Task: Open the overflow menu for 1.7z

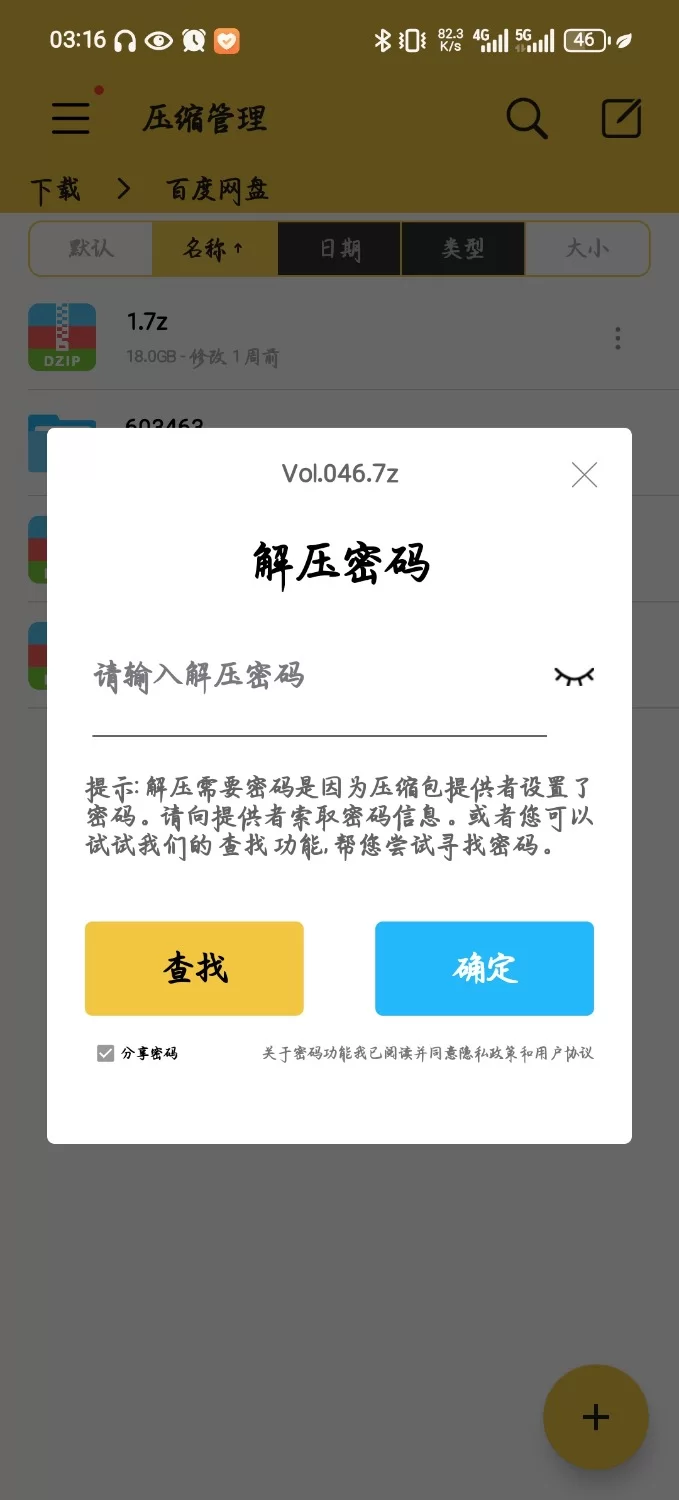Action: pos(618,339)
